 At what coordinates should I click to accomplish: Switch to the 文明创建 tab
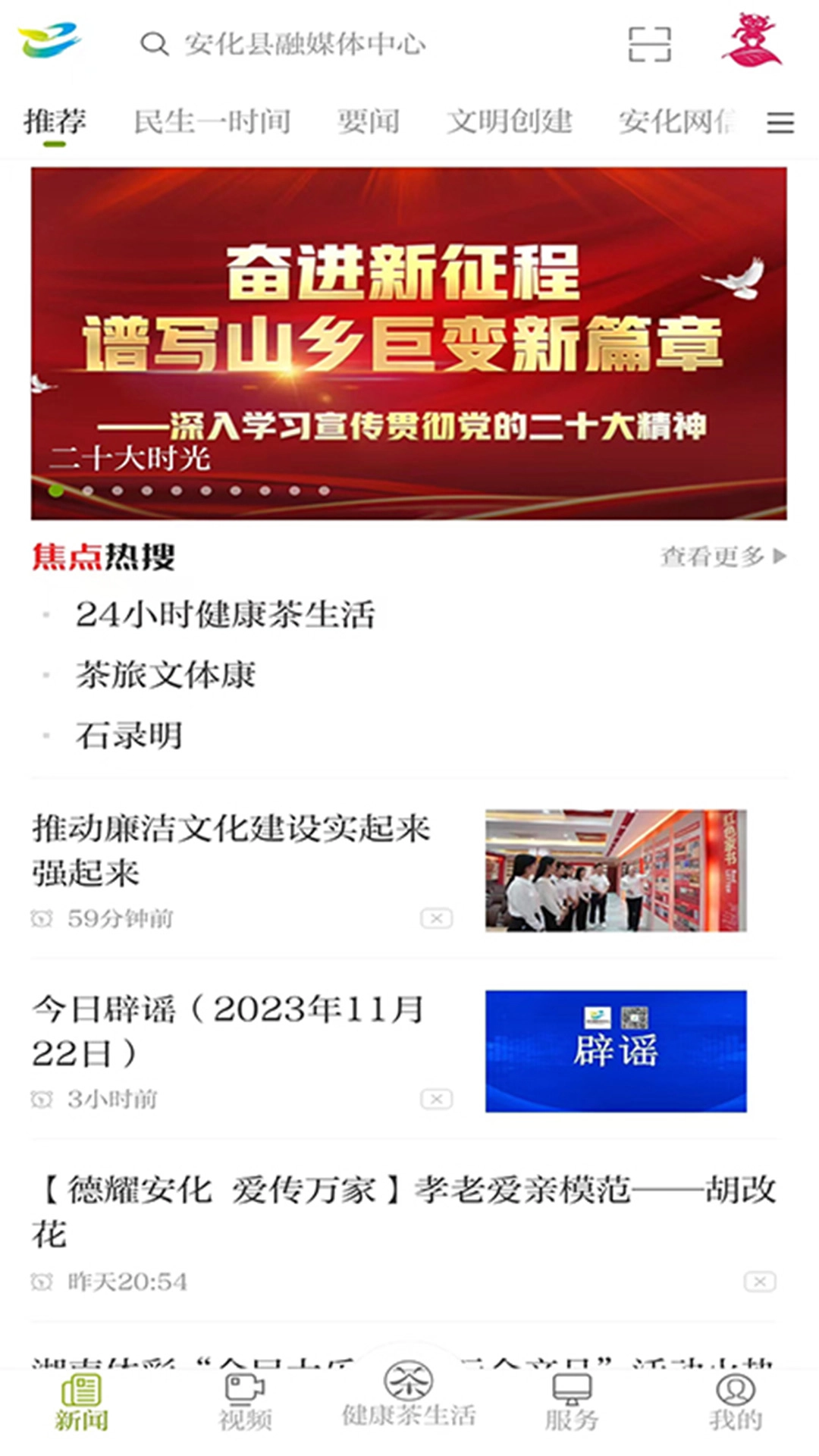tap(509, 121)
